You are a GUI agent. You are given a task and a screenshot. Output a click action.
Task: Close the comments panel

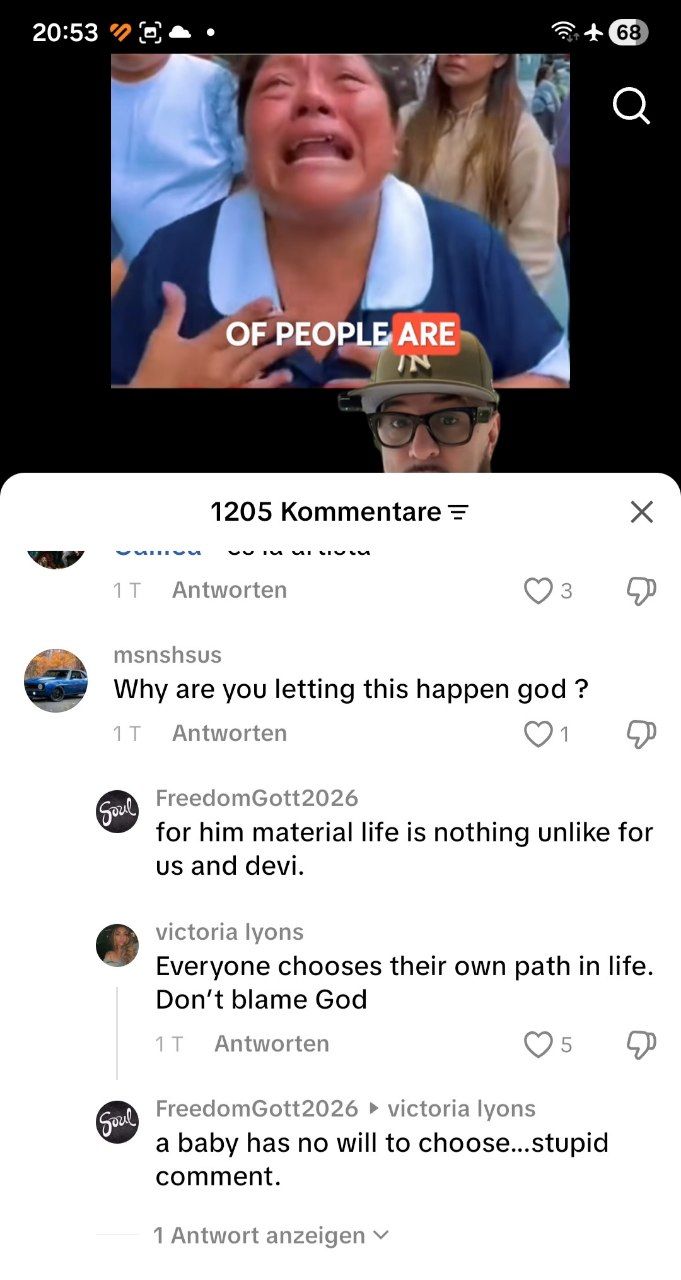coord(642,512)
